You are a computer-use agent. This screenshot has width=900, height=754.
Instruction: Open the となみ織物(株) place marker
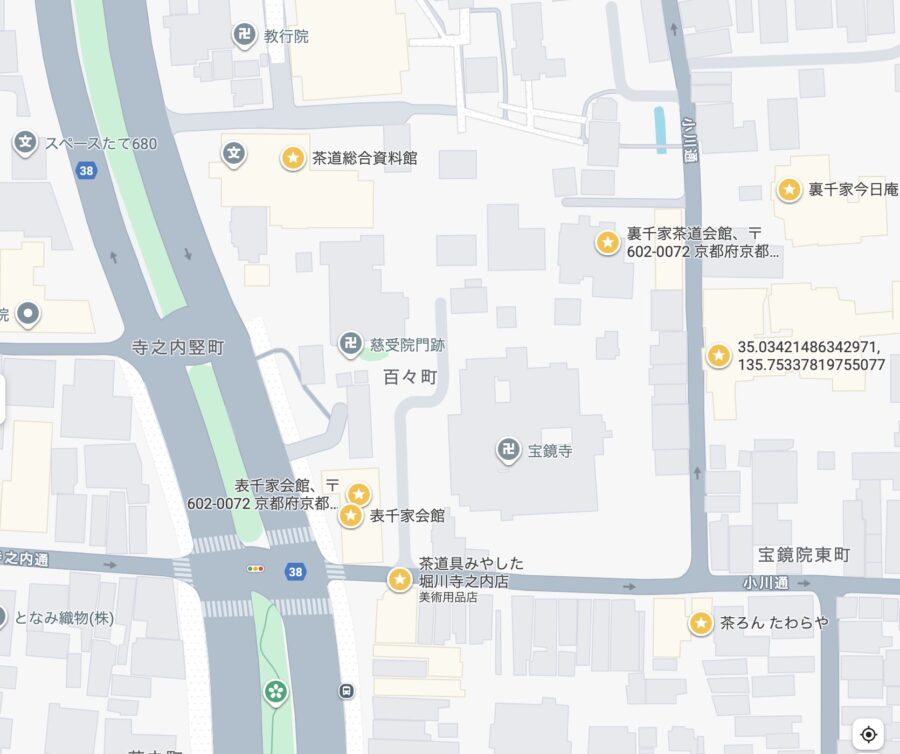pyautogui.click(x=3, y=617)
